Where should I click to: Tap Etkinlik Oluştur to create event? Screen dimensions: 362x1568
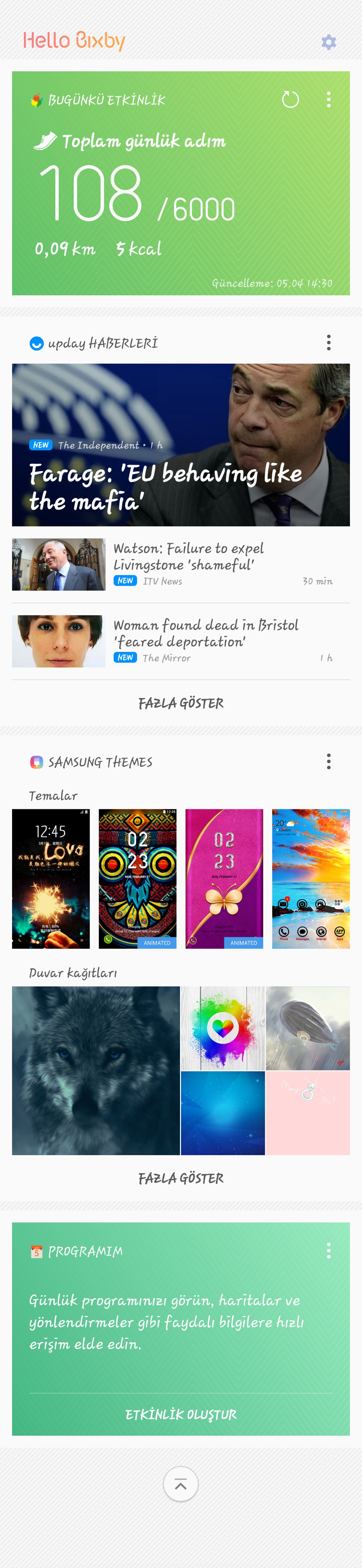tap(180, 1415)
